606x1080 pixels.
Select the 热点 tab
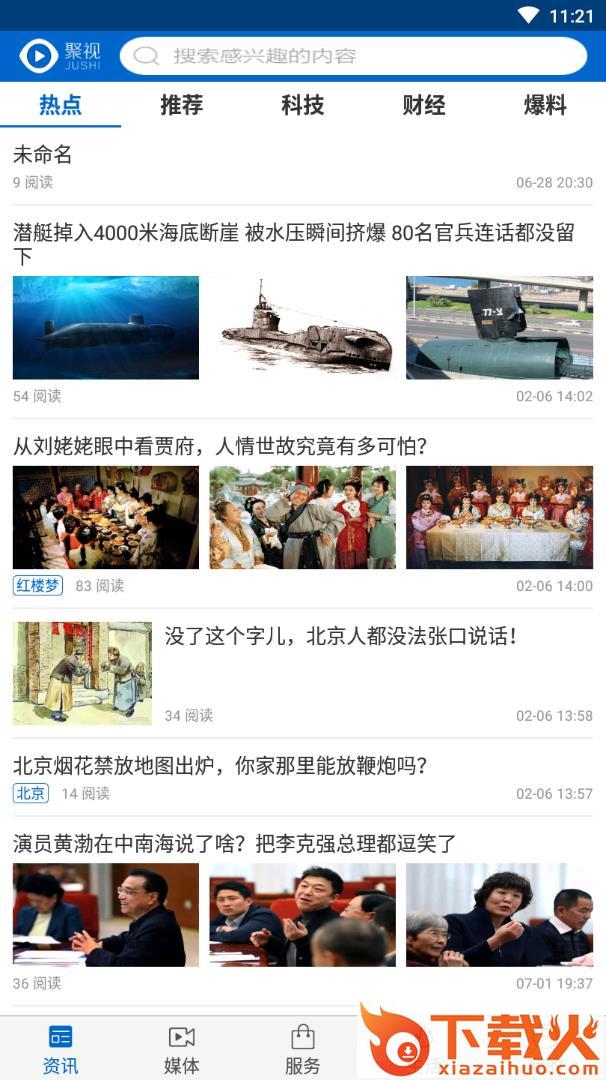click(x=60, y=105)
